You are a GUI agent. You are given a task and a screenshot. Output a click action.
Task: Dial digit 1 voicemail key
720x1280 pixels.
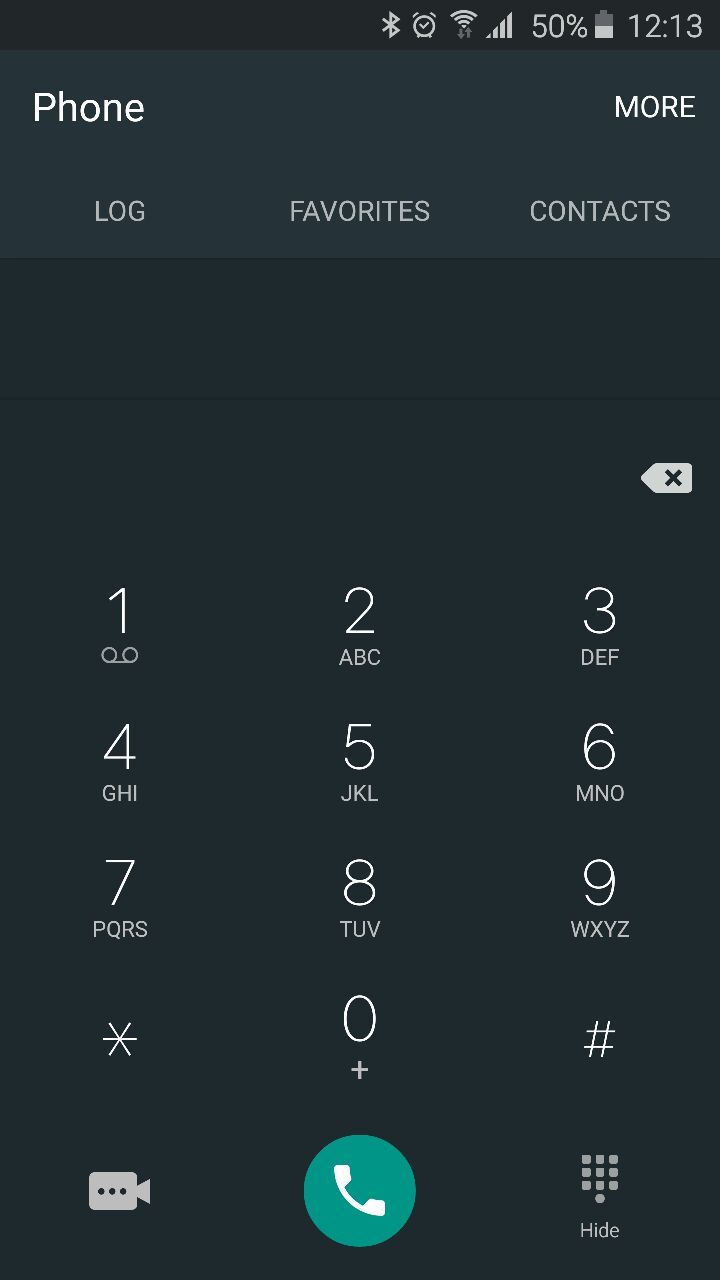(120, 625)
